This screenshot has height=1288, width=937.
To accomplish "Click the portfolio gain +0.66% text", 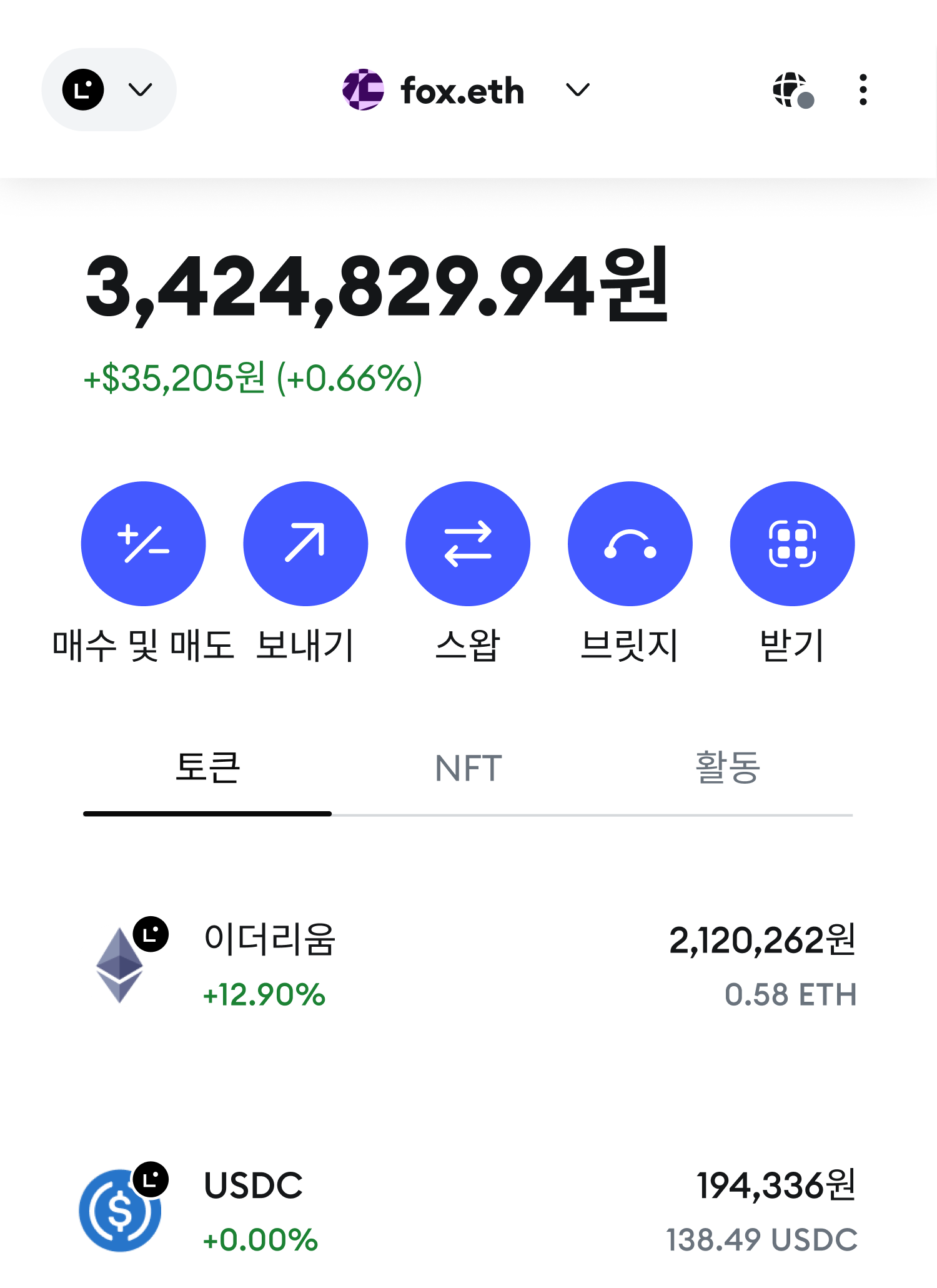I will (252, 377).
